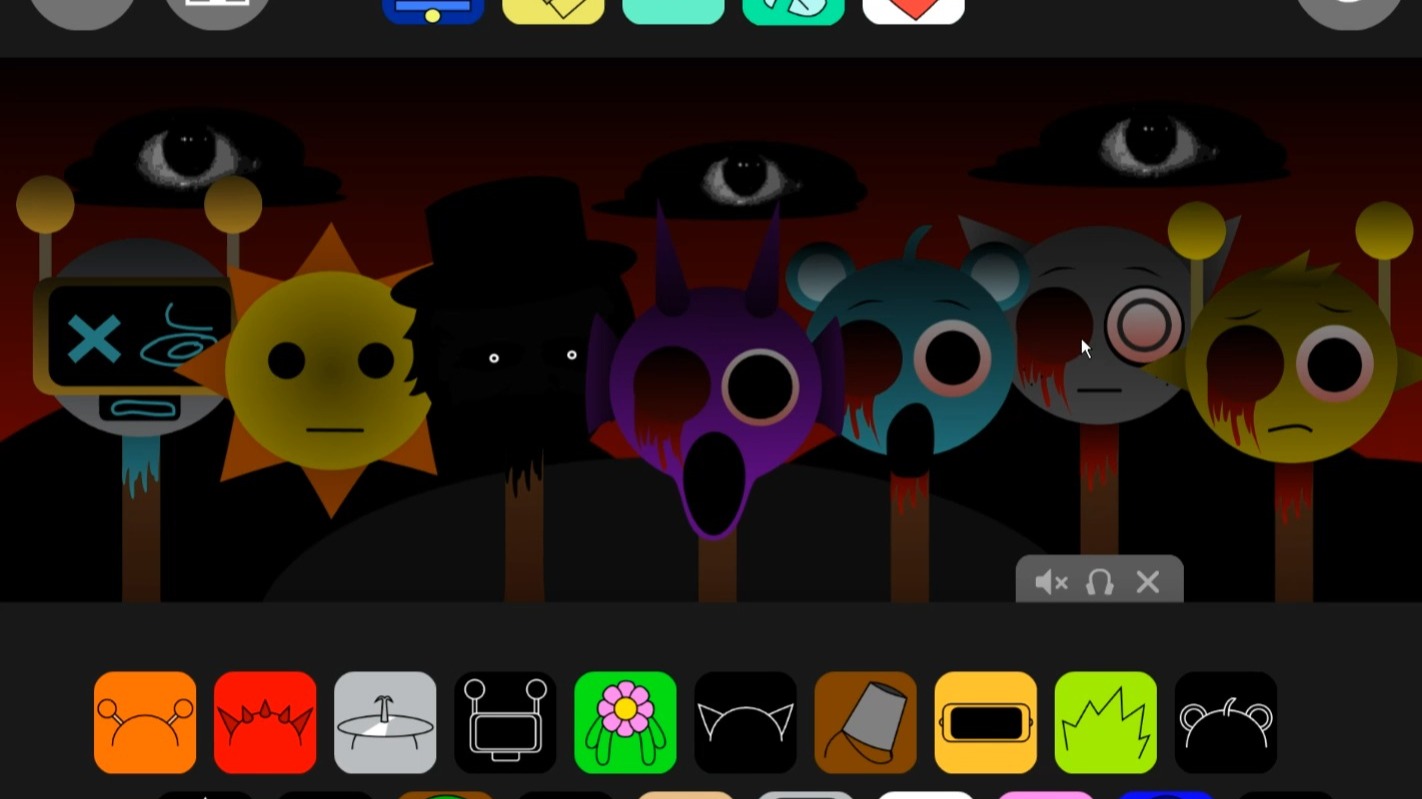The width and height of the screenshot is (1422, 799).
Task: Remove the character with the X icon
Action: [x=1148, y=582]
